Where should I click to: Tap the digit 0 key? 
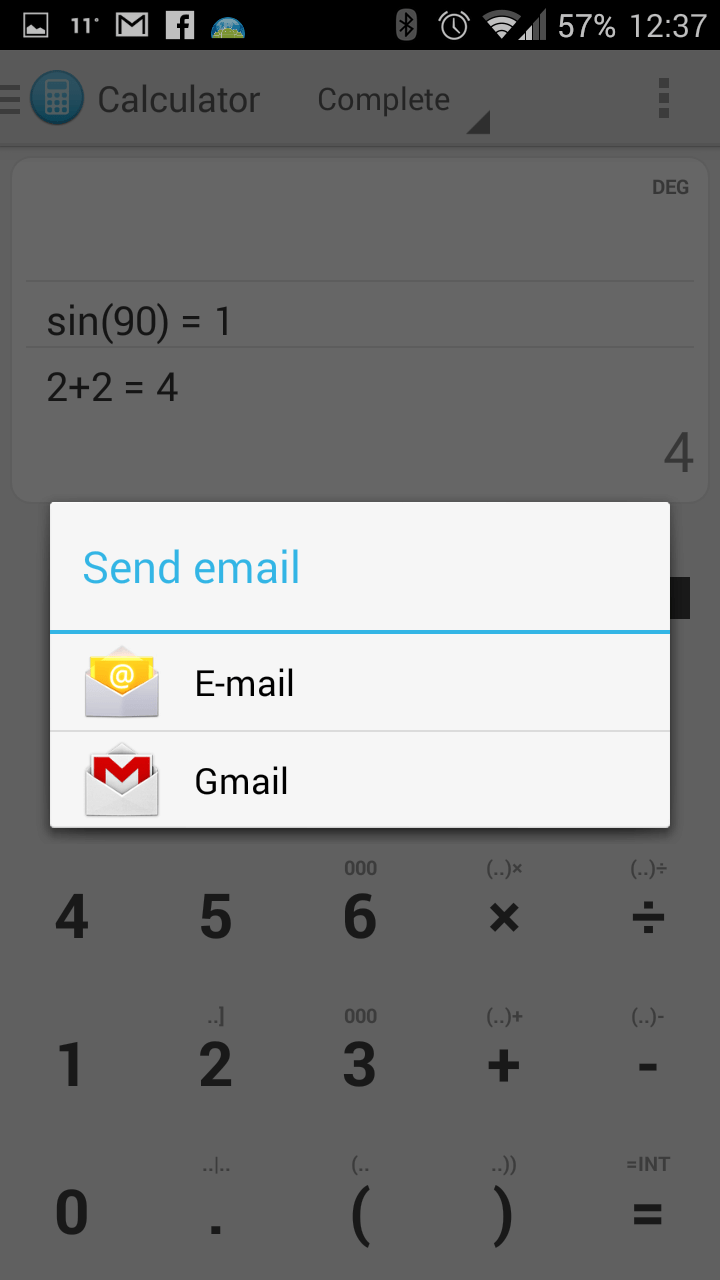click(x=71, y=1213)
